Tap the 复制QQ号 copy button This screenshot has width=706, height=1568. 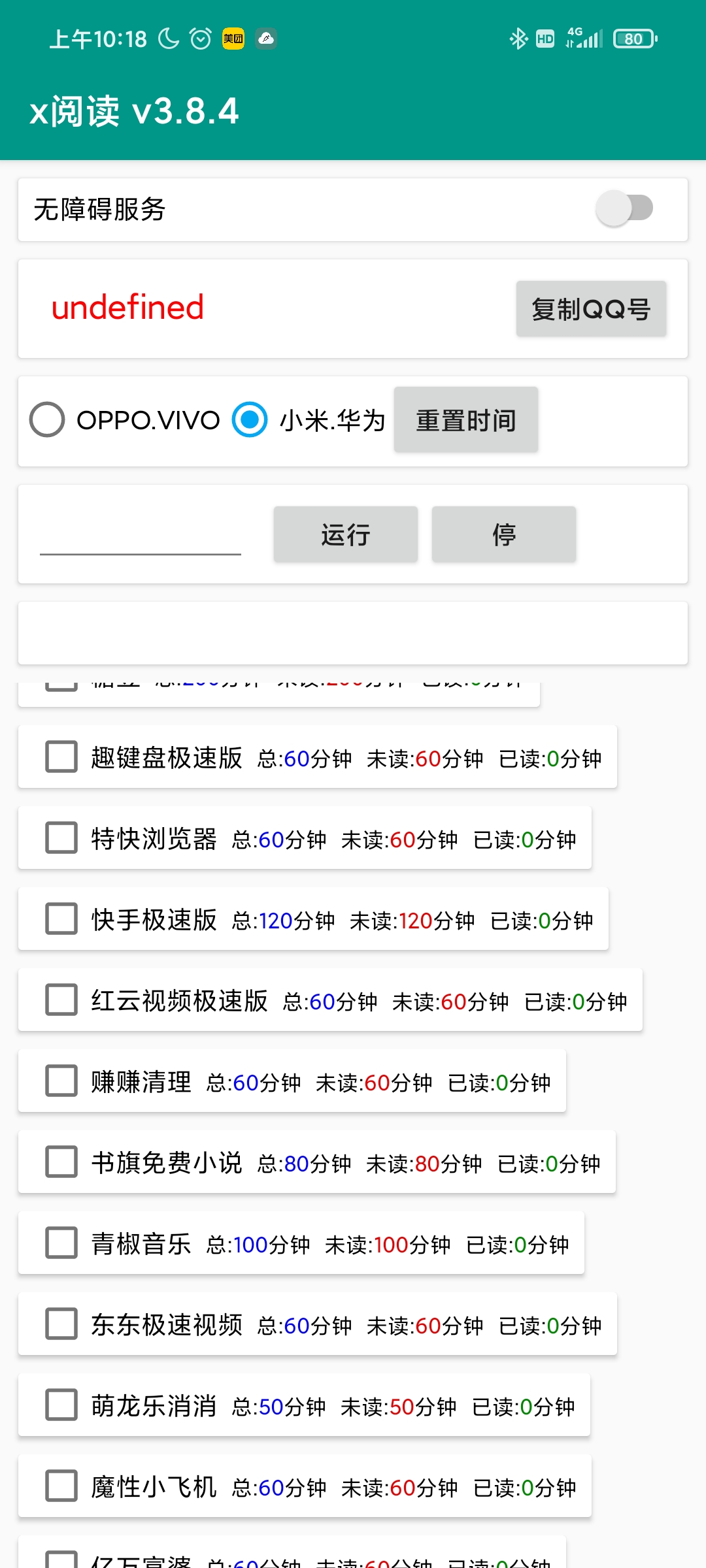click(590, 308)
